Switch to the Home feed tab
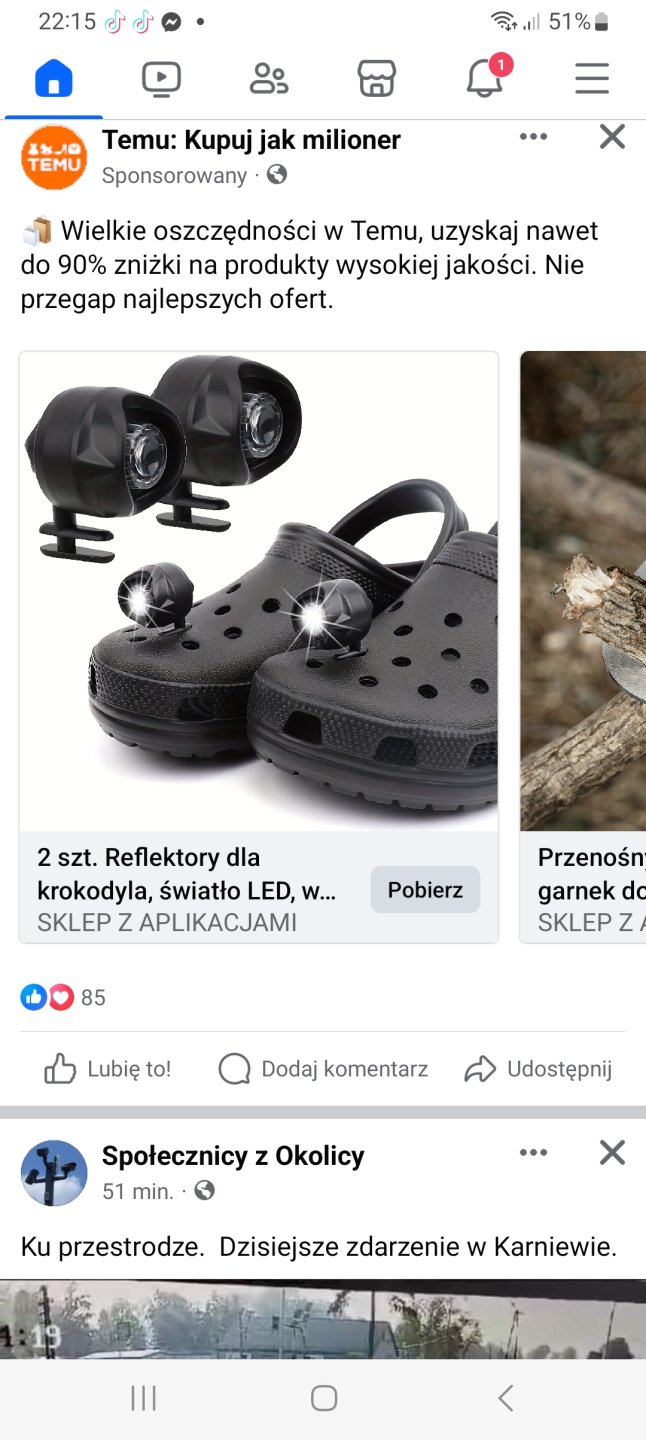The height and width of the screenshot is (1440, 646). pyautogui.click(x=54, y=78)
